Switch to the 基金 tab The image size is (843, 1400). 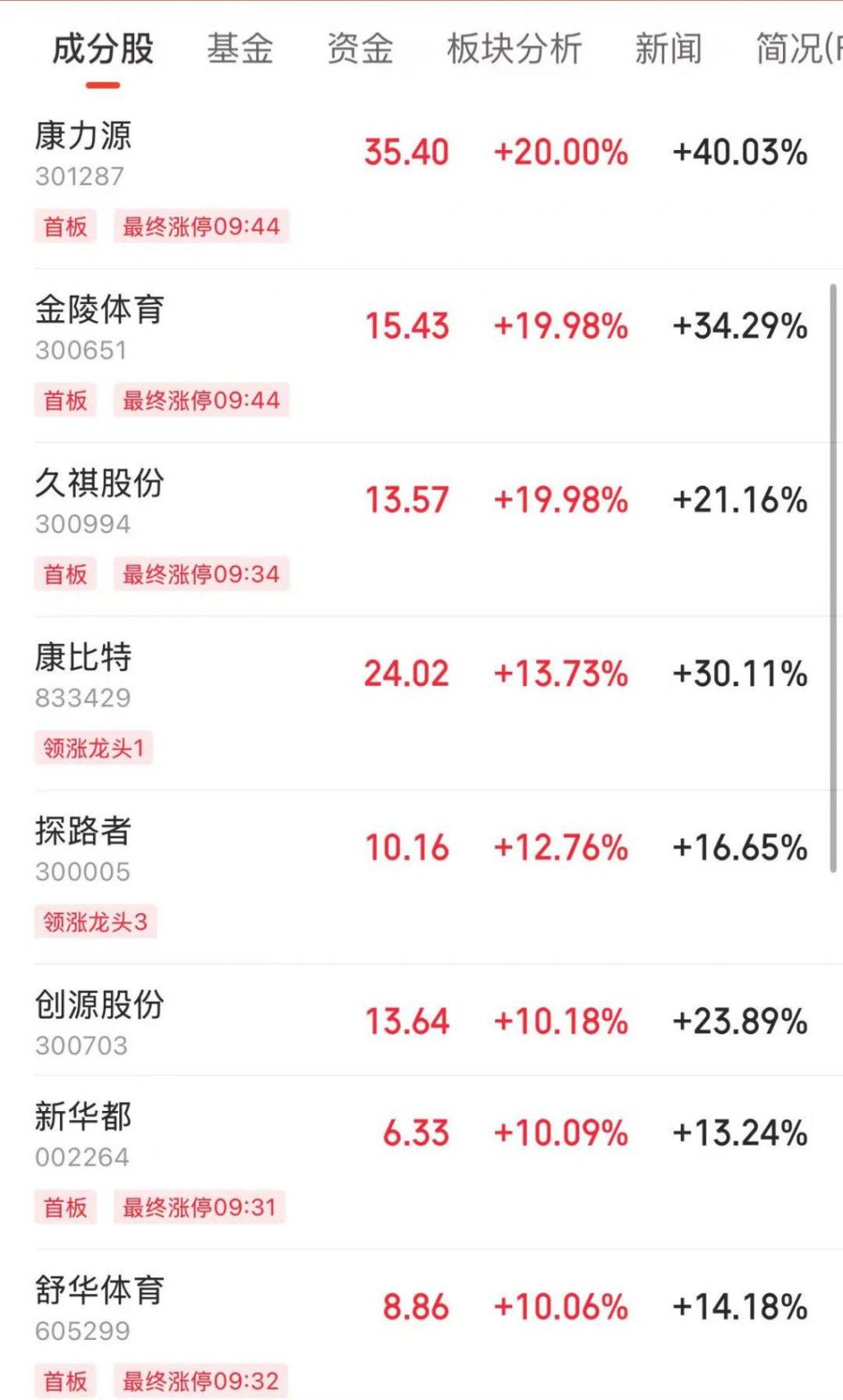240,49
